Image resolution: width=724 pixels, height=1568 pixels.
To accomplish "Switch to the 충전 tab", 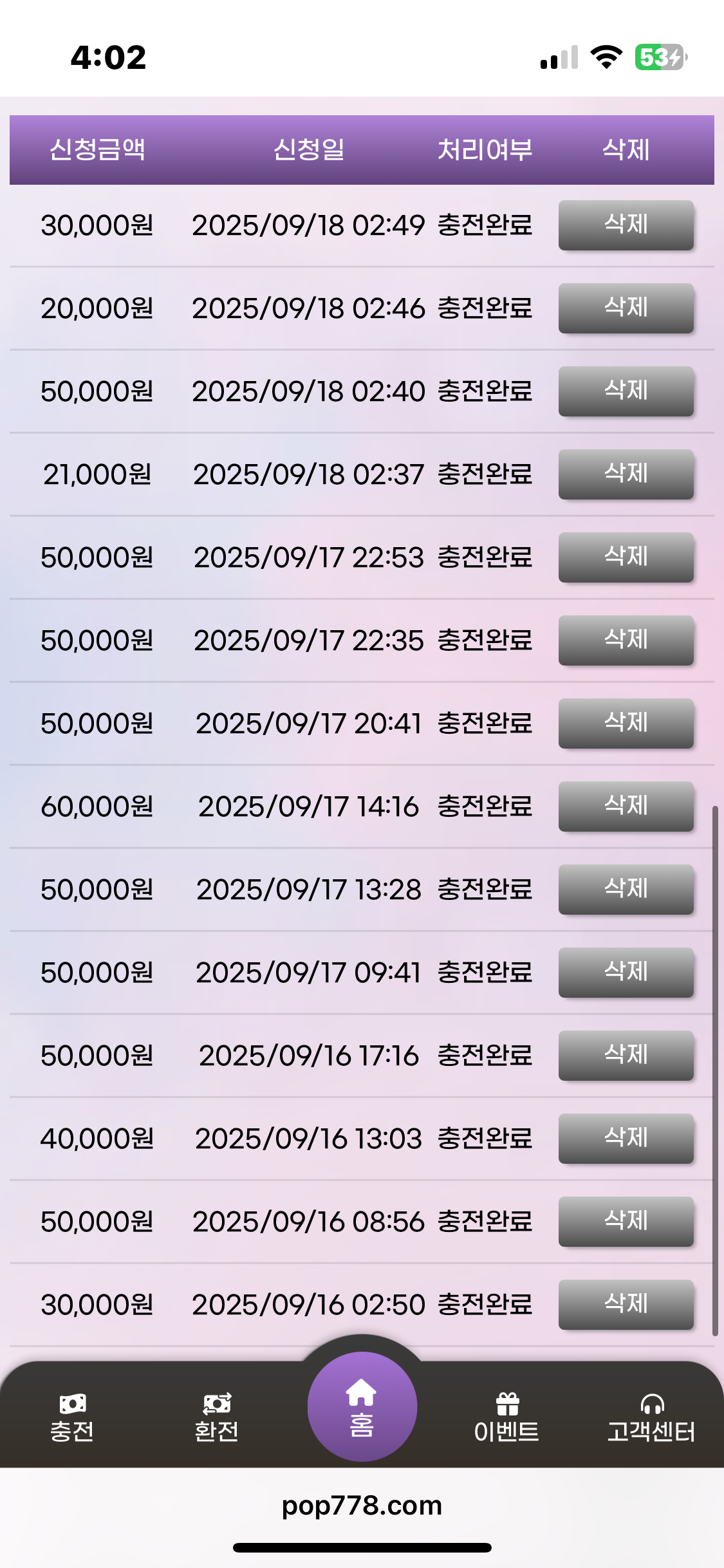I will tap(72, 1417).
